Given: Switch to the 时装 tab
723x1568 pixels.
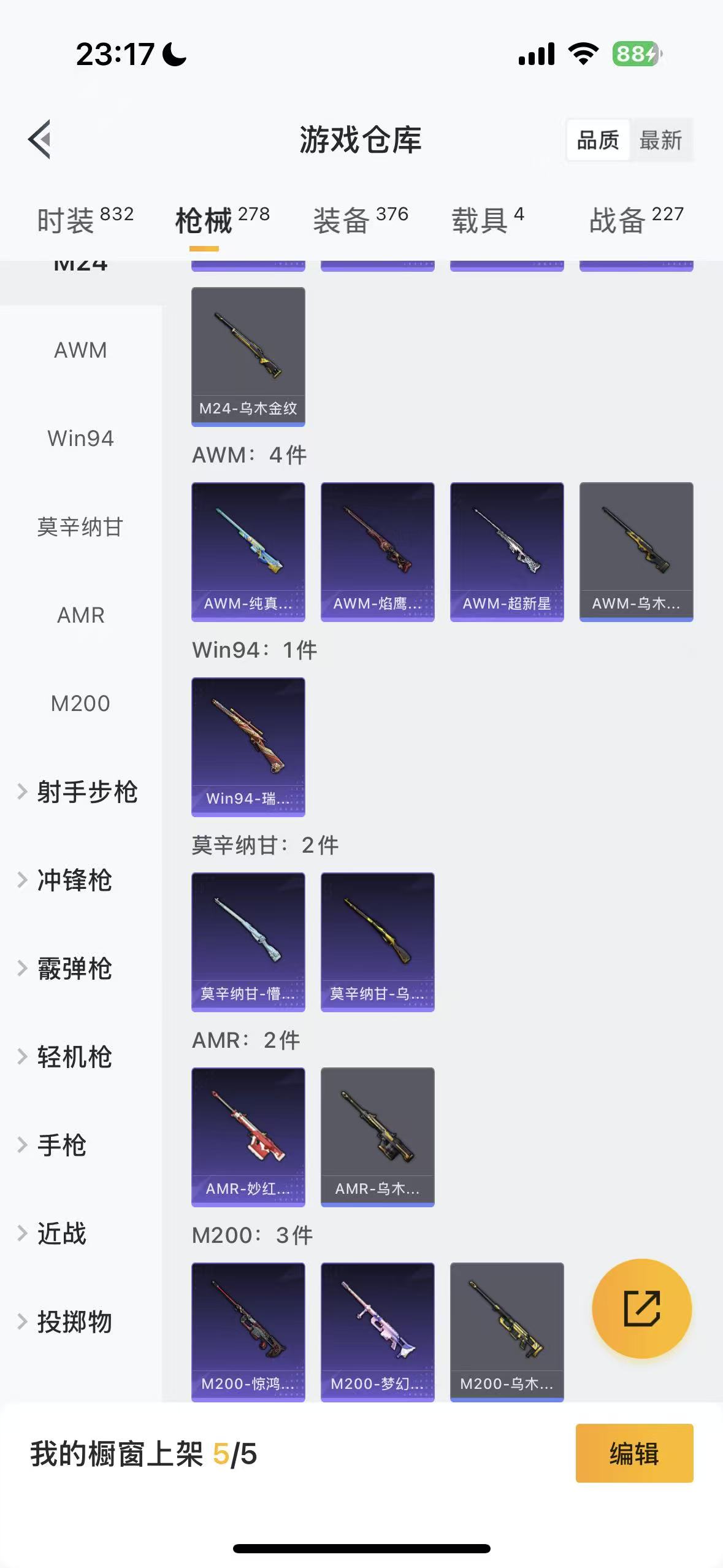Looking at the screenshot, I should point(85,220).
